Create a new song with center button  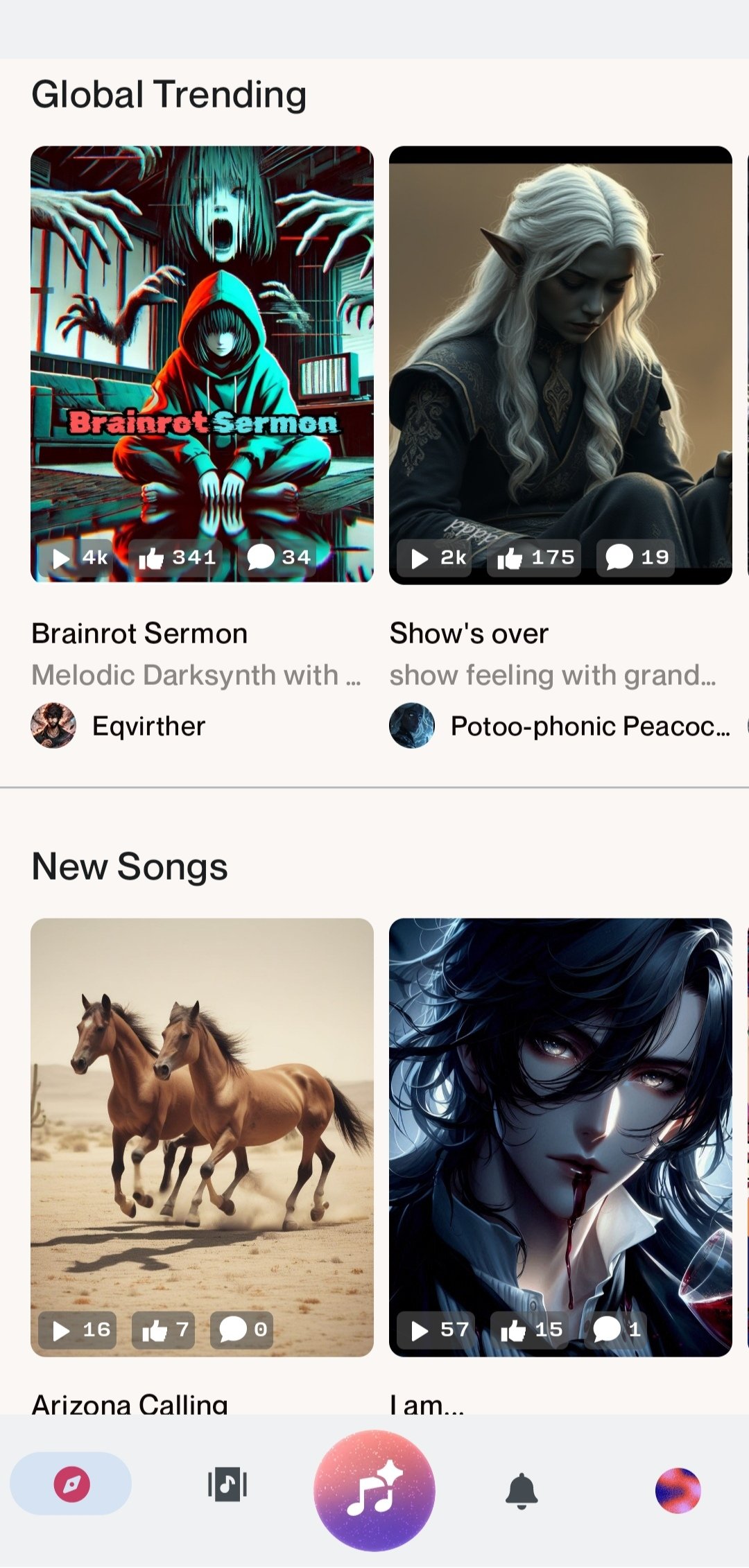pyautogui.click(x=374, y=1490)
